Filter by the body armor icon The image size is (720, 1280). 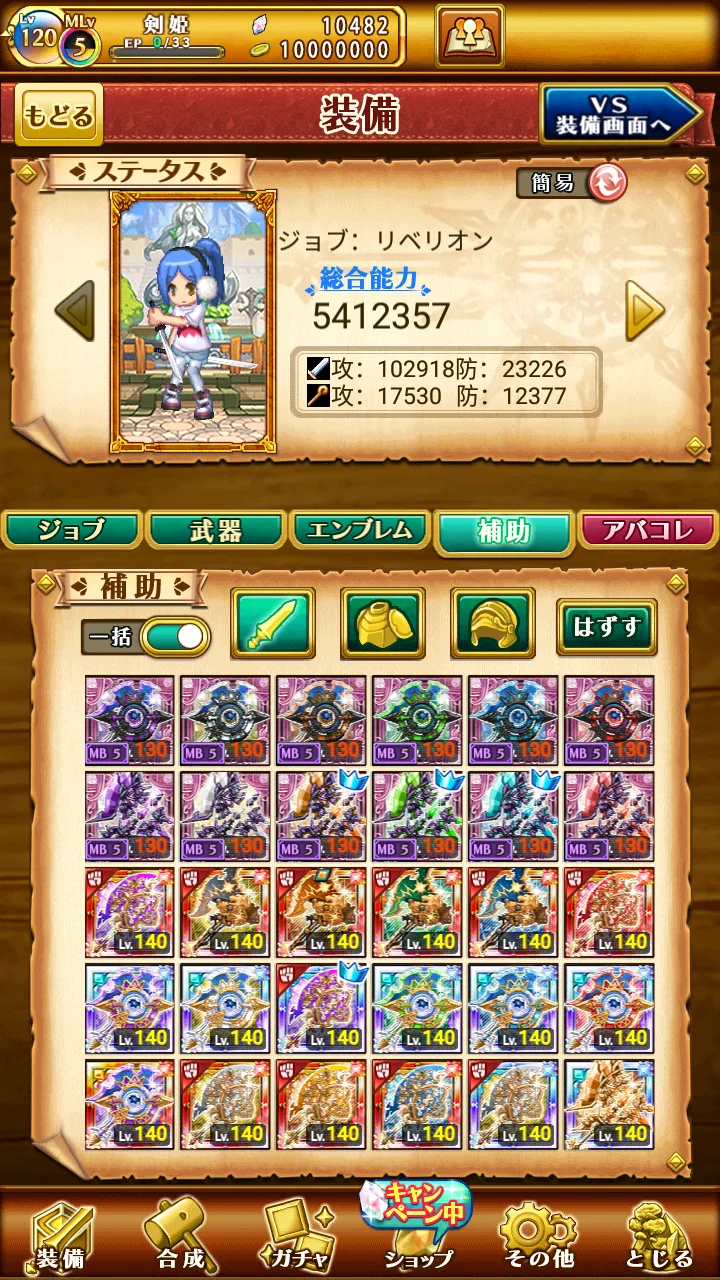(x=383, y=623)
